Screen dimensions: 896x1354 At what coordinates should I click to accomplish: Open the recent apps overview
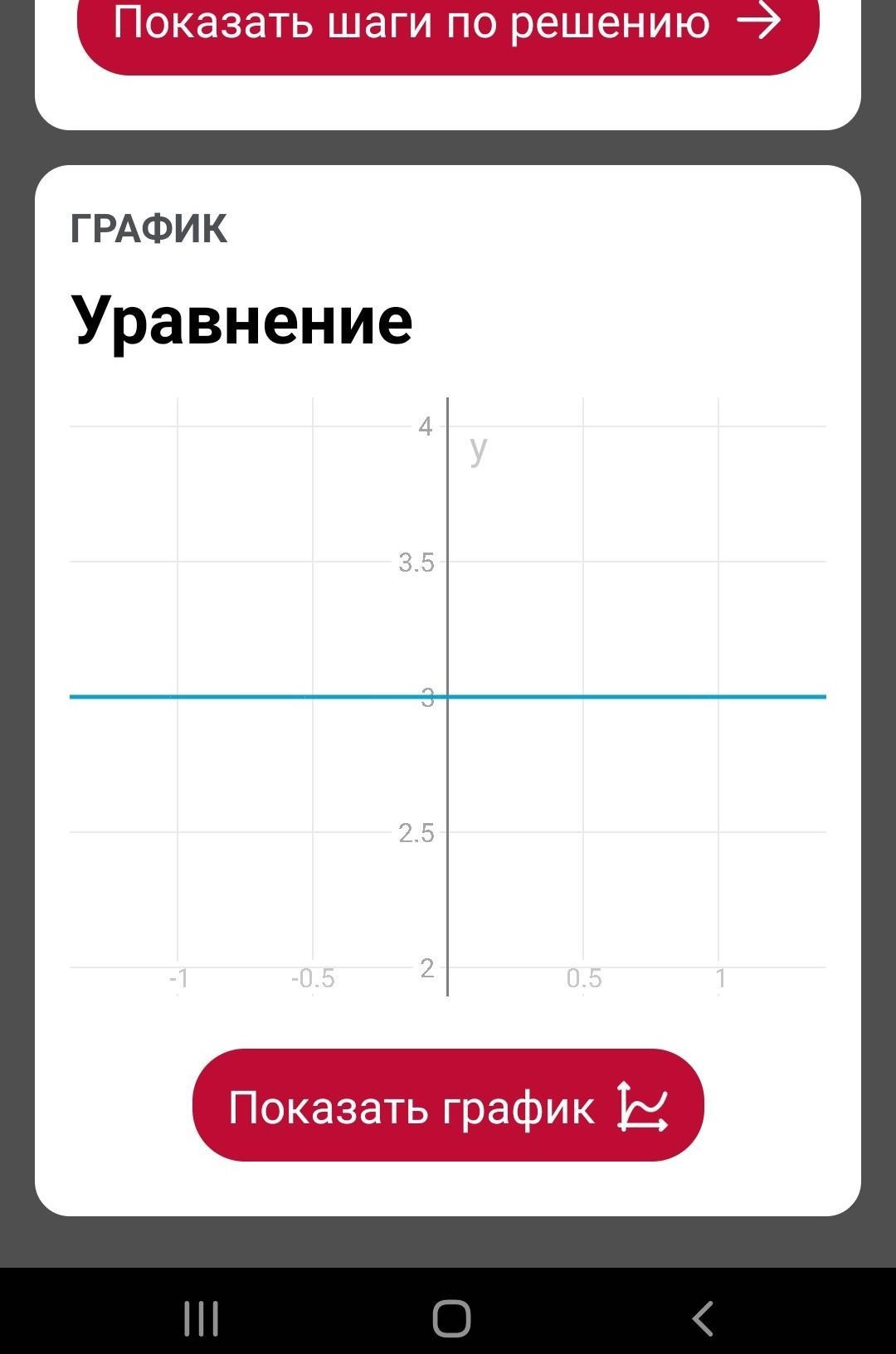click(x=202, y=1317)
